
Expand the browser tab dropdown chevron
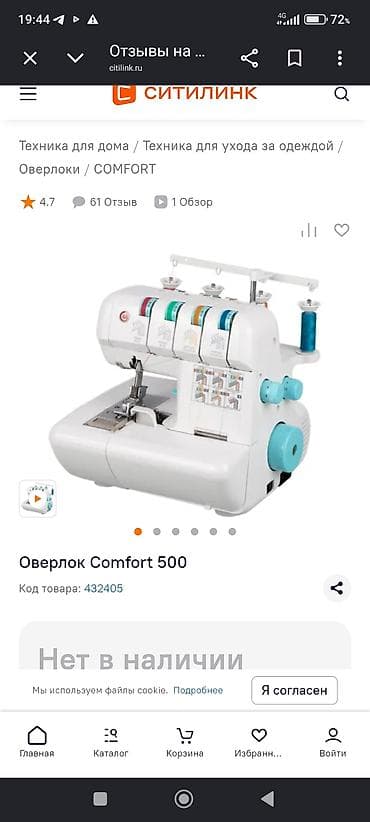pos(75,58)
